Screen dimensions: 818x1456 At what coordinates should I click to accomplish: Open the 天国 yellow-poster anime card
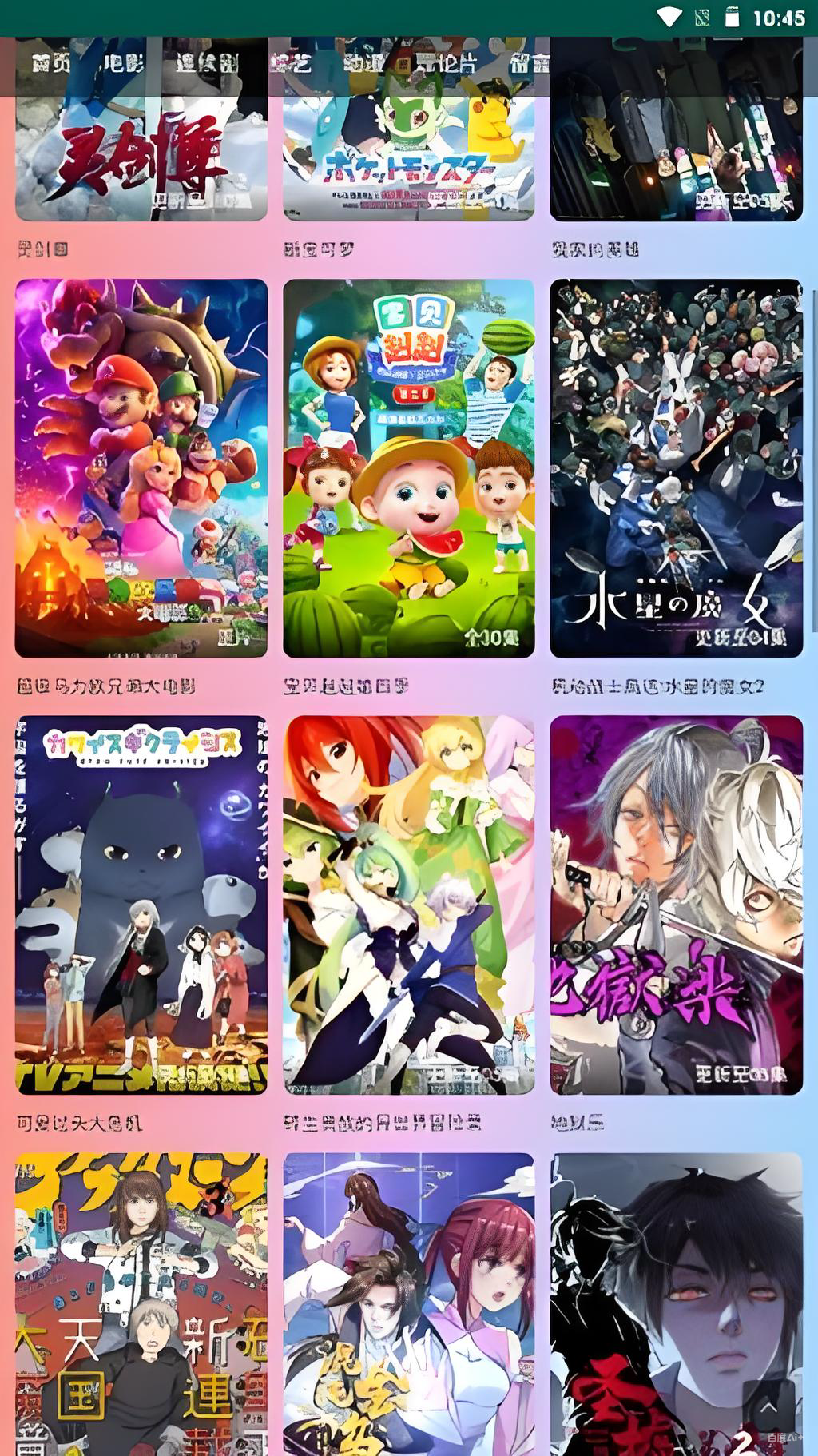click(x=141, y=1303)
